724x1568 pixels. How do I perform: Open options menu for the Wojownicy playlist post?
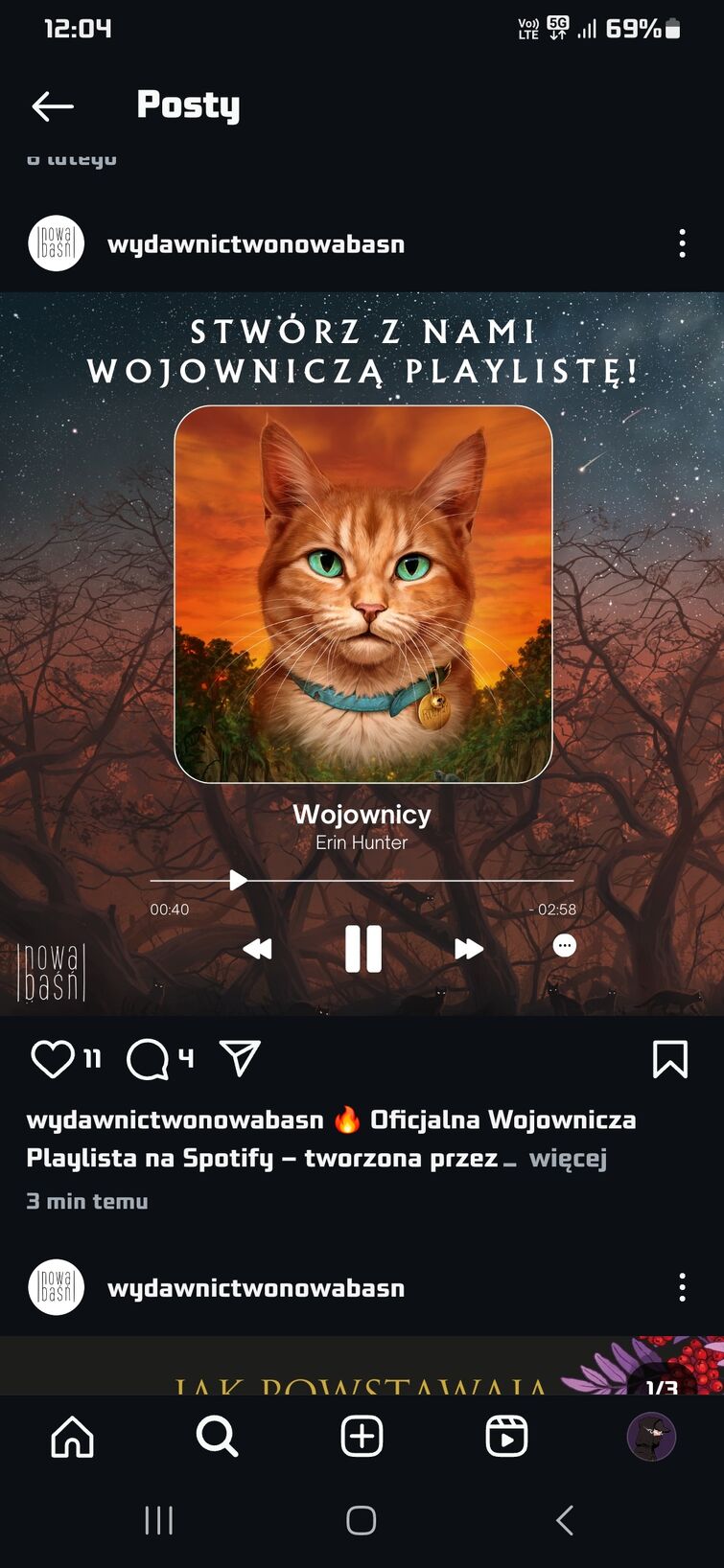tap(682, 243)
